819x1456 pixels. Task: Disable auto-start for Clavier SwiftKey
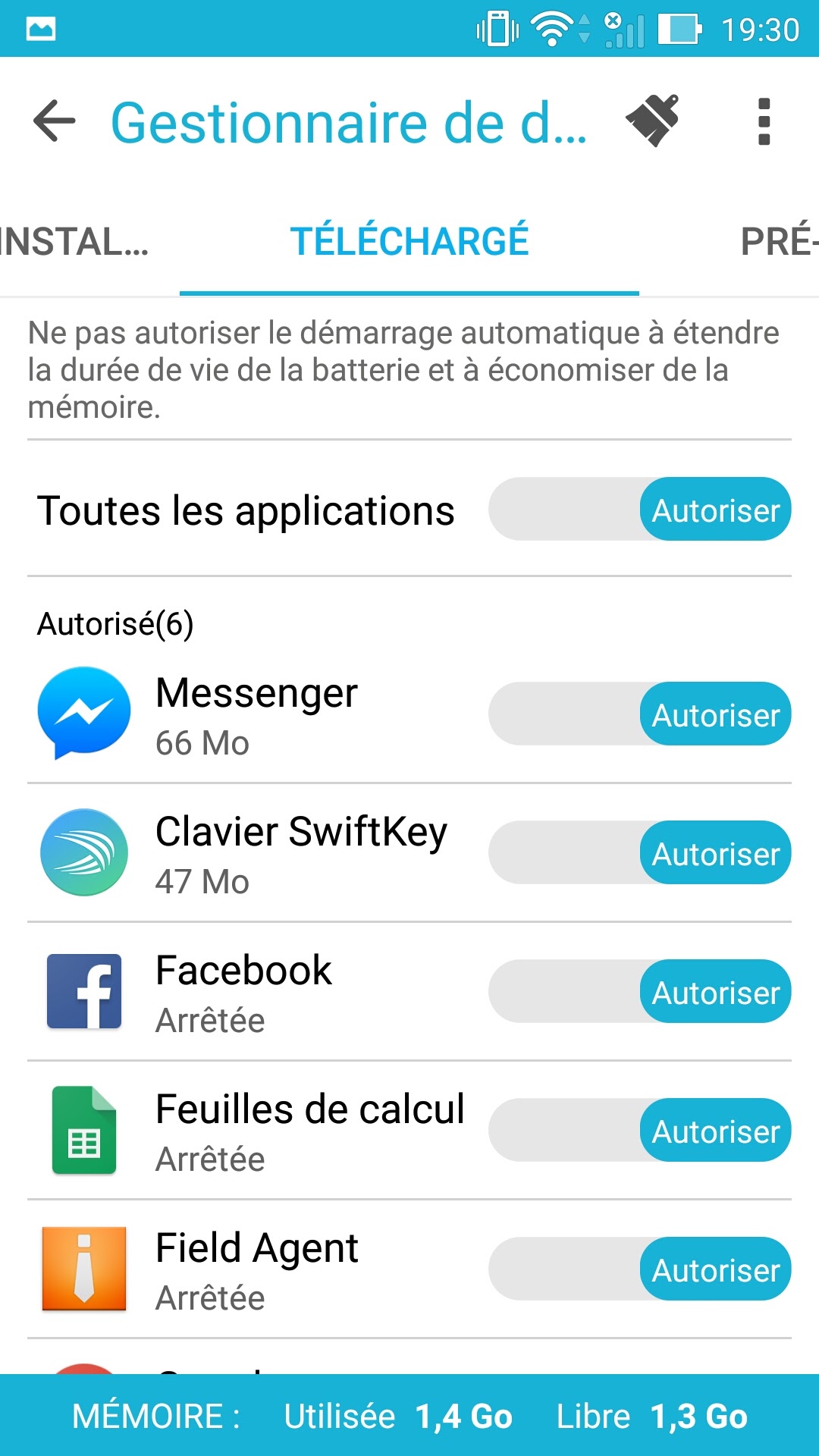pyautogui.click(x=639, y=853)
